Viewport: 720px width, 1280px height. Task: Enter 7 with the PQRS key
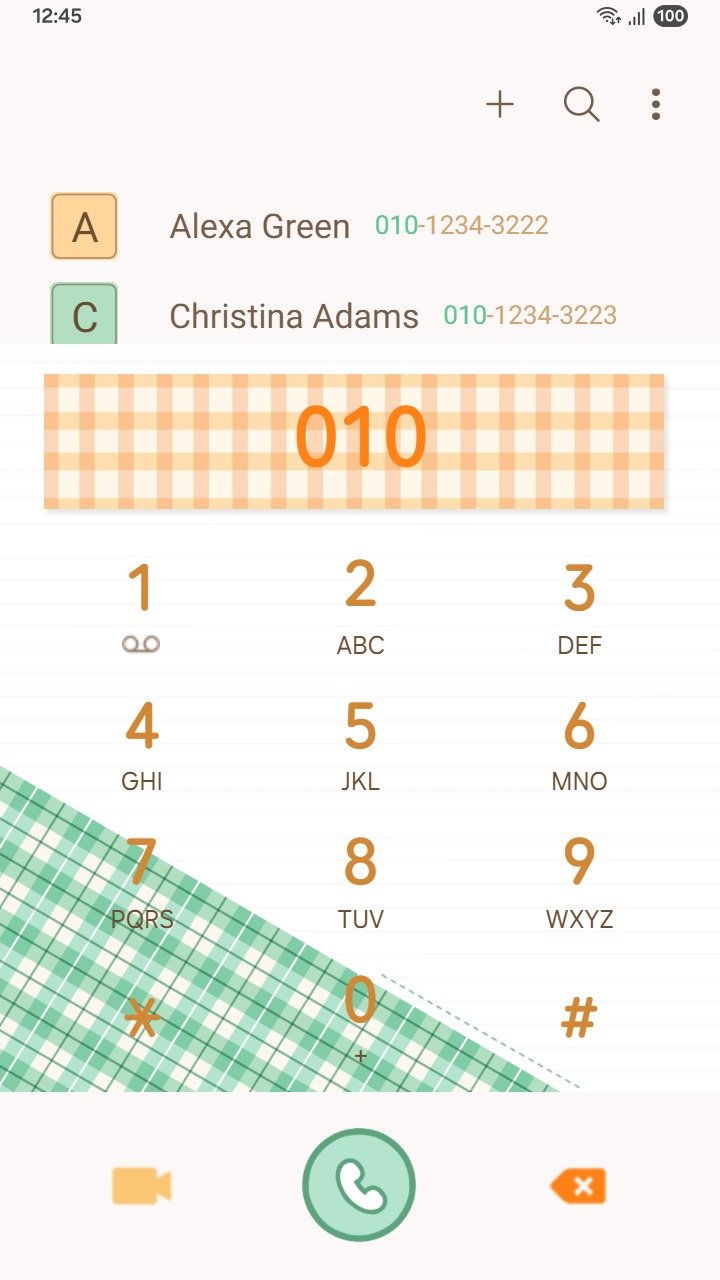click(141, 880)
